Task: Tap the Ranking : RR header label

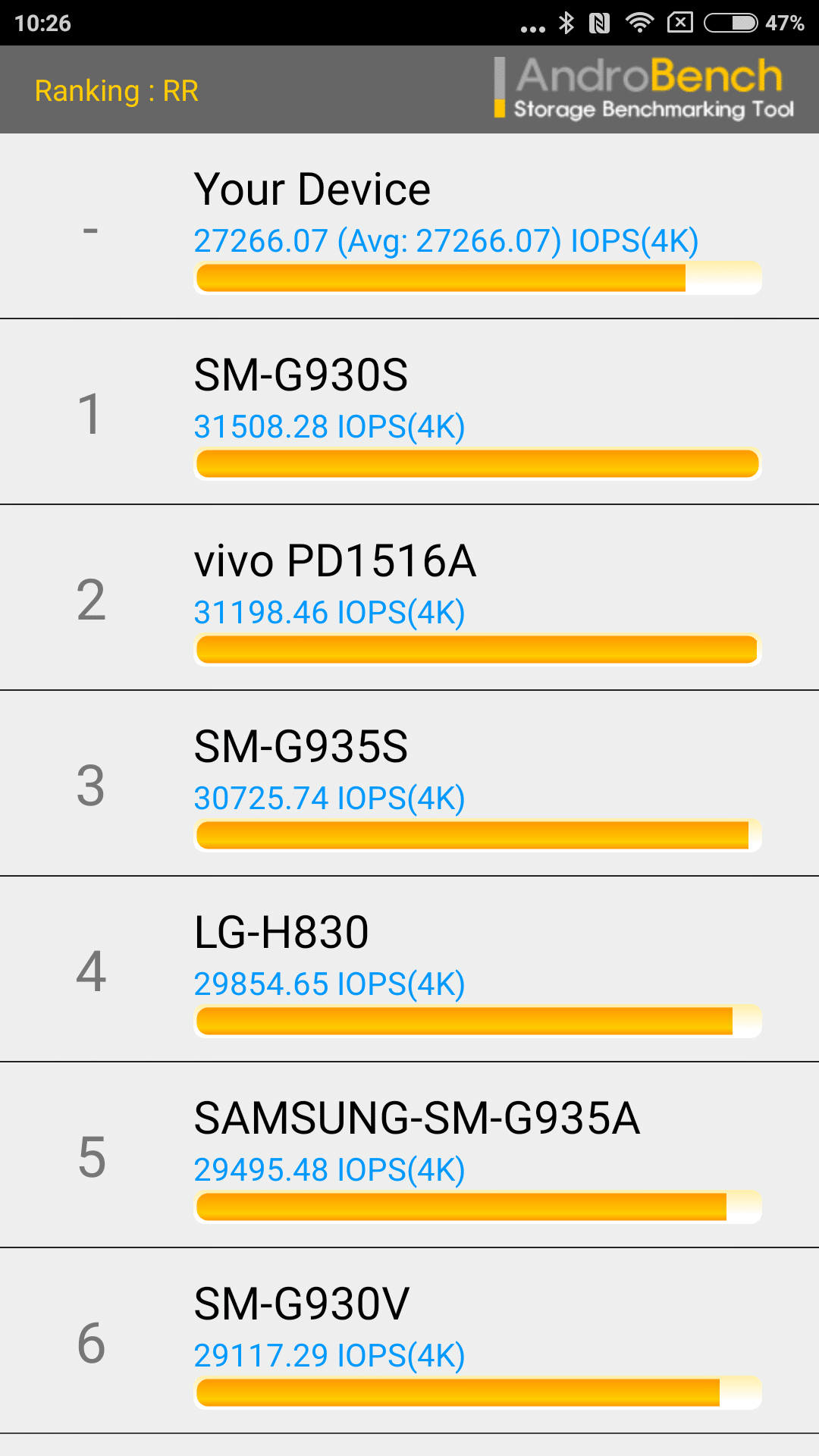Action: (x=117, y=91)
